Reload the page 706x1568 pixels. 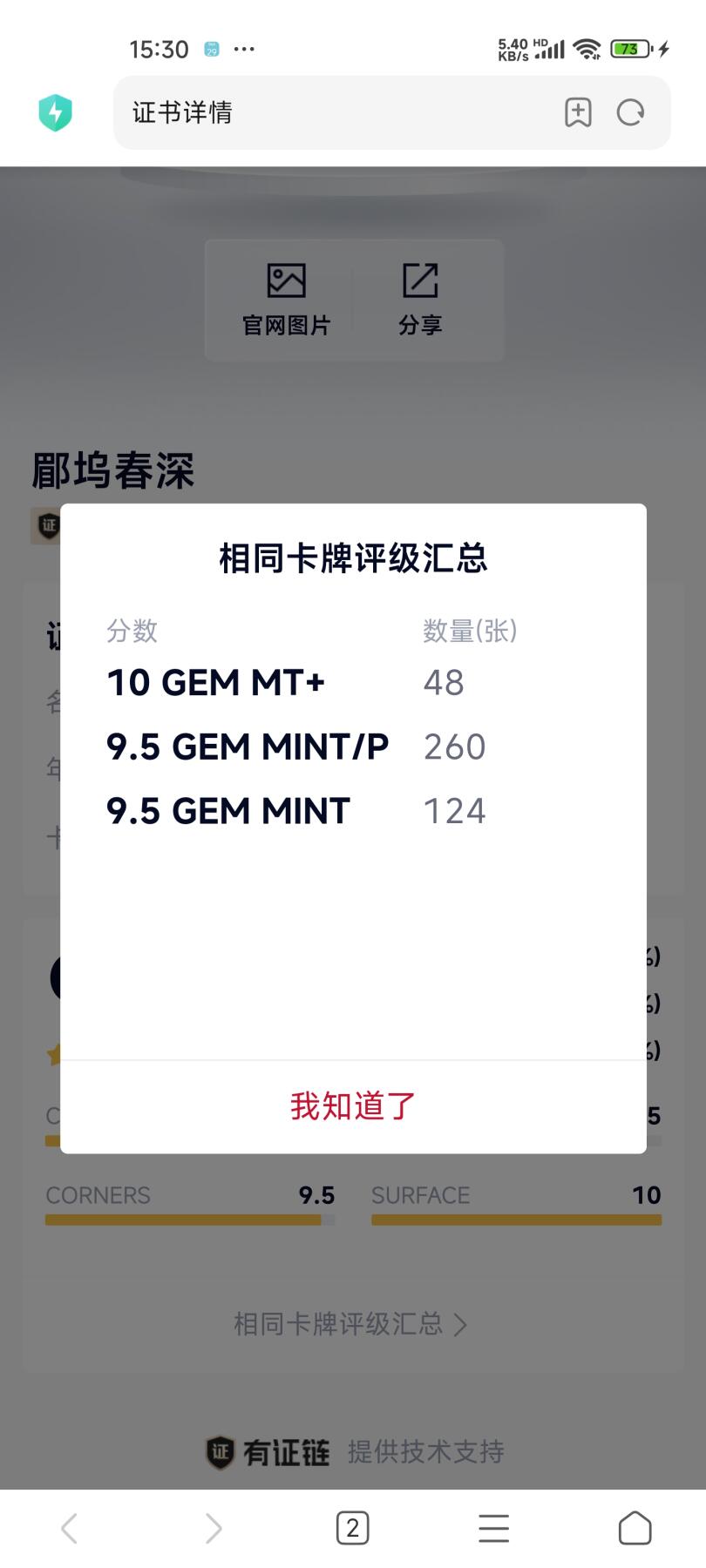pos(630,112)
